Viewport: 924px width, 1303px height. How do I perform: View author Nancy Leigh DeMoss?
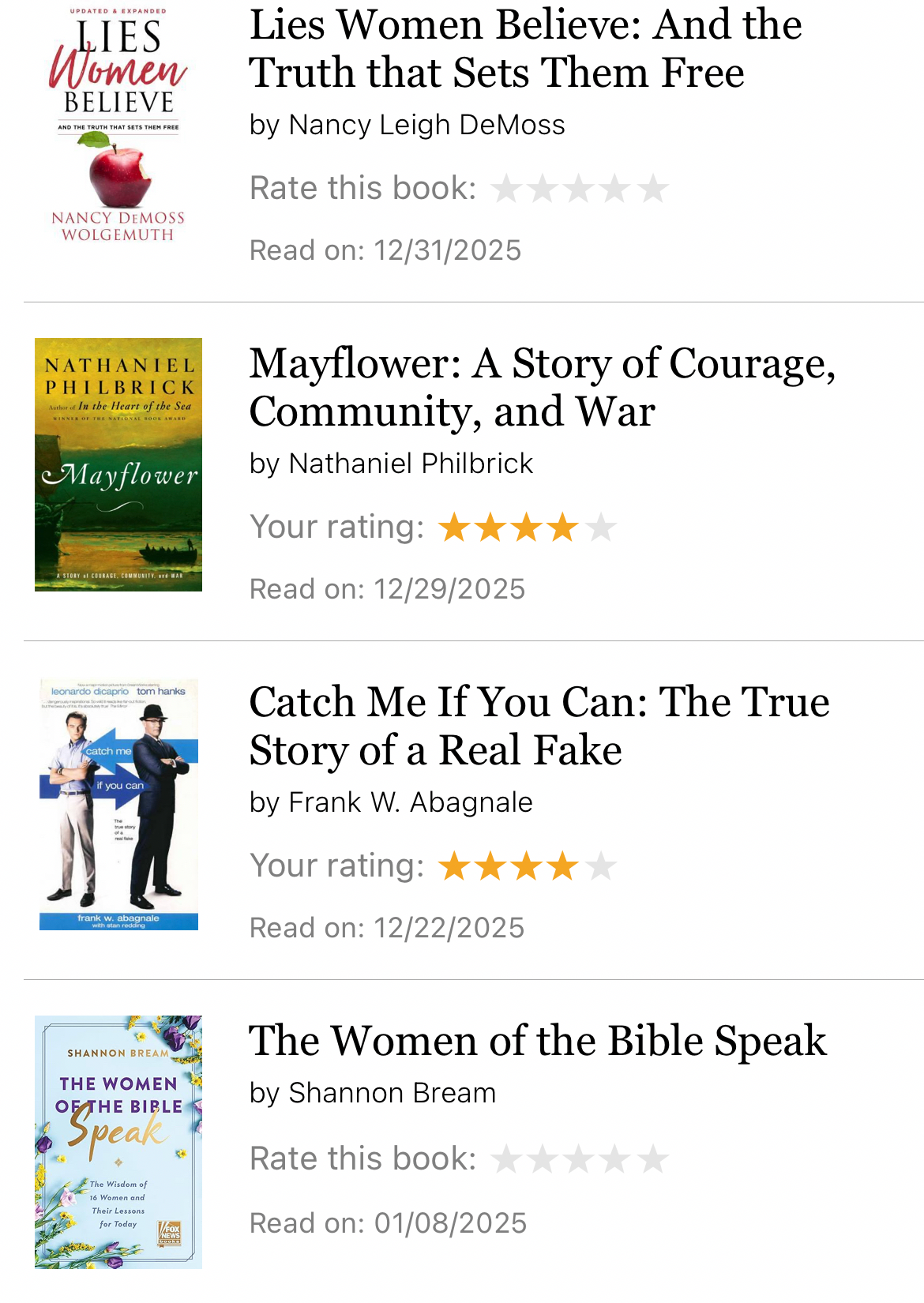tap(426, 125)
